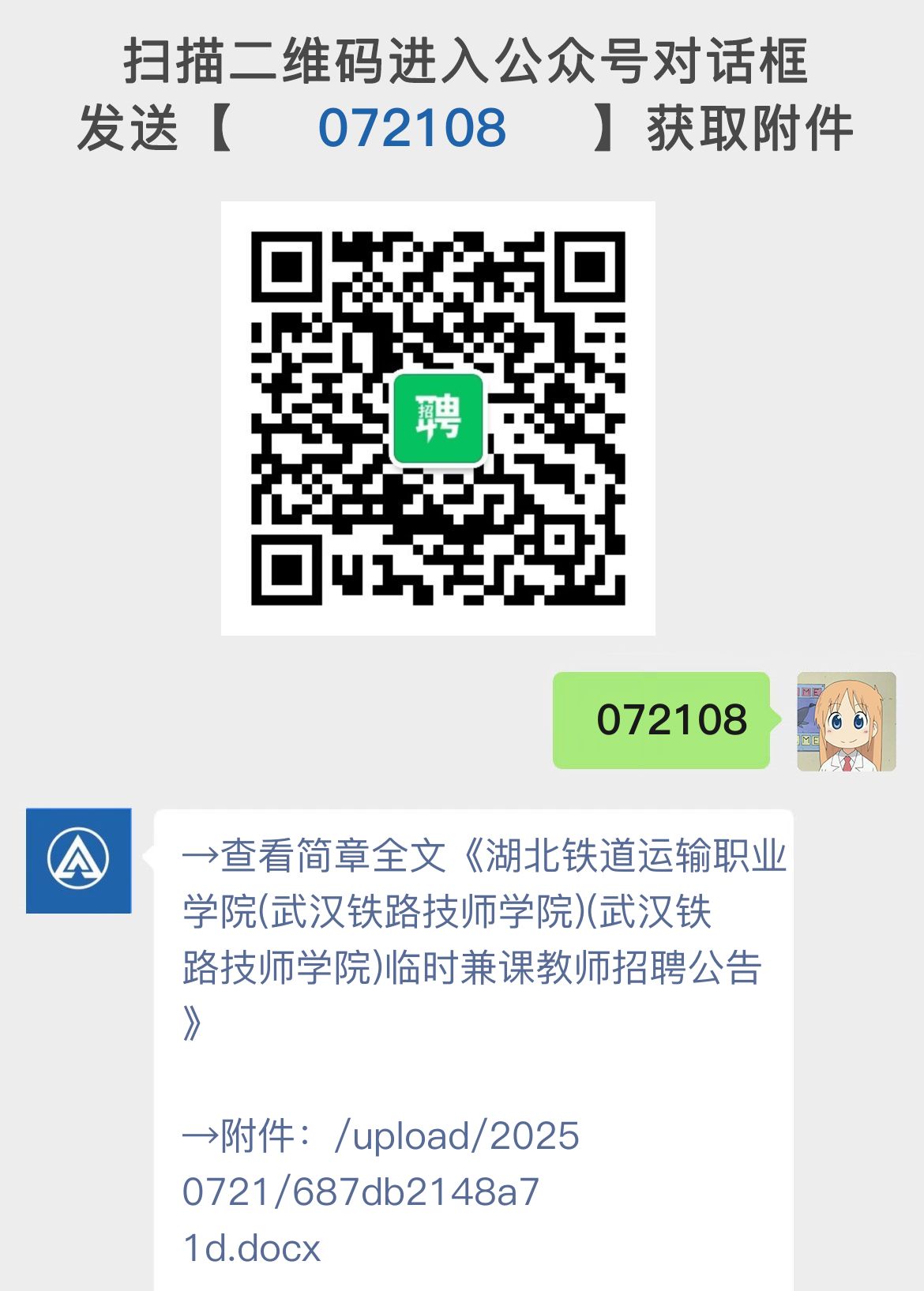This screenshot has width=924, height=1291.
Task: Click the reply message card bubble
Action: coord(472,1026)
